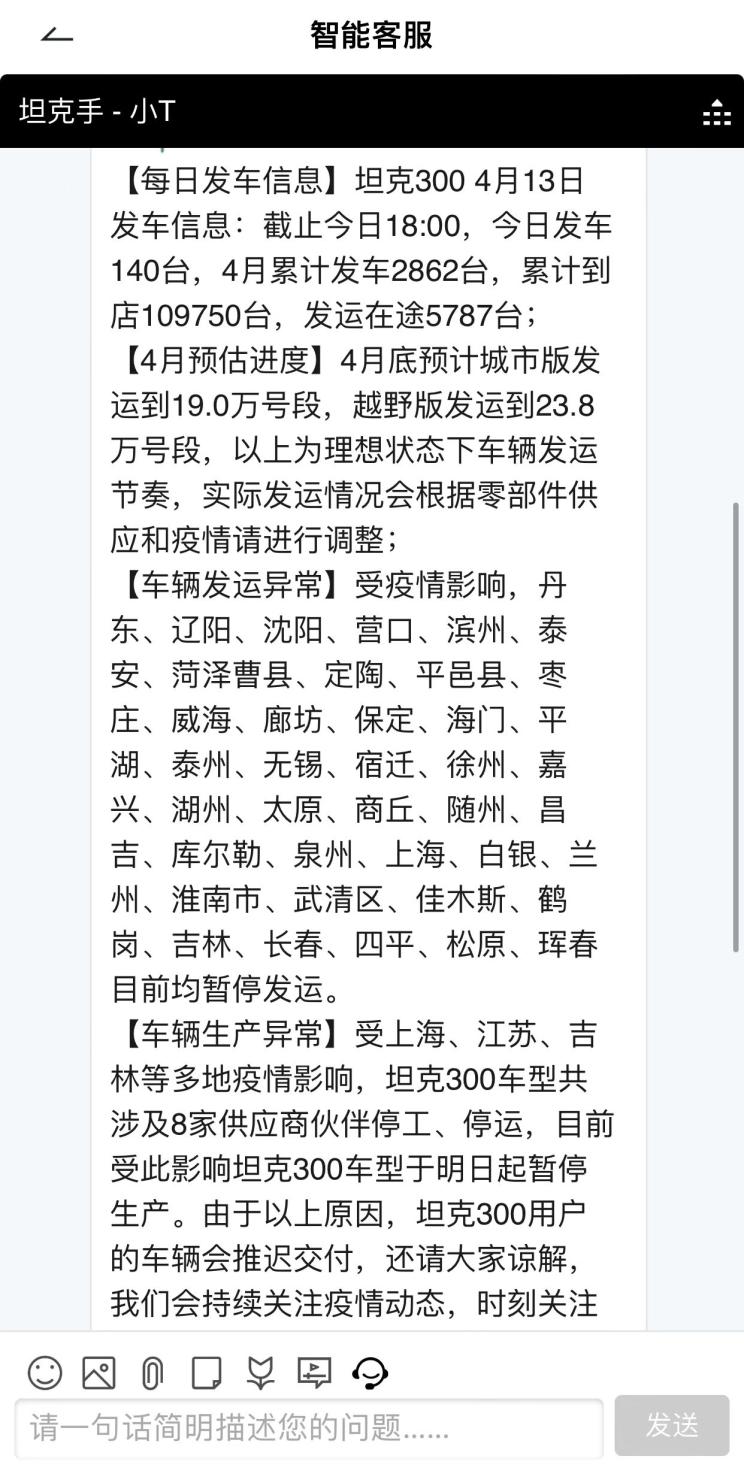744x1480 pixels.
Task: Send the message with the 发送 button
Action: tap(671, 1426)
